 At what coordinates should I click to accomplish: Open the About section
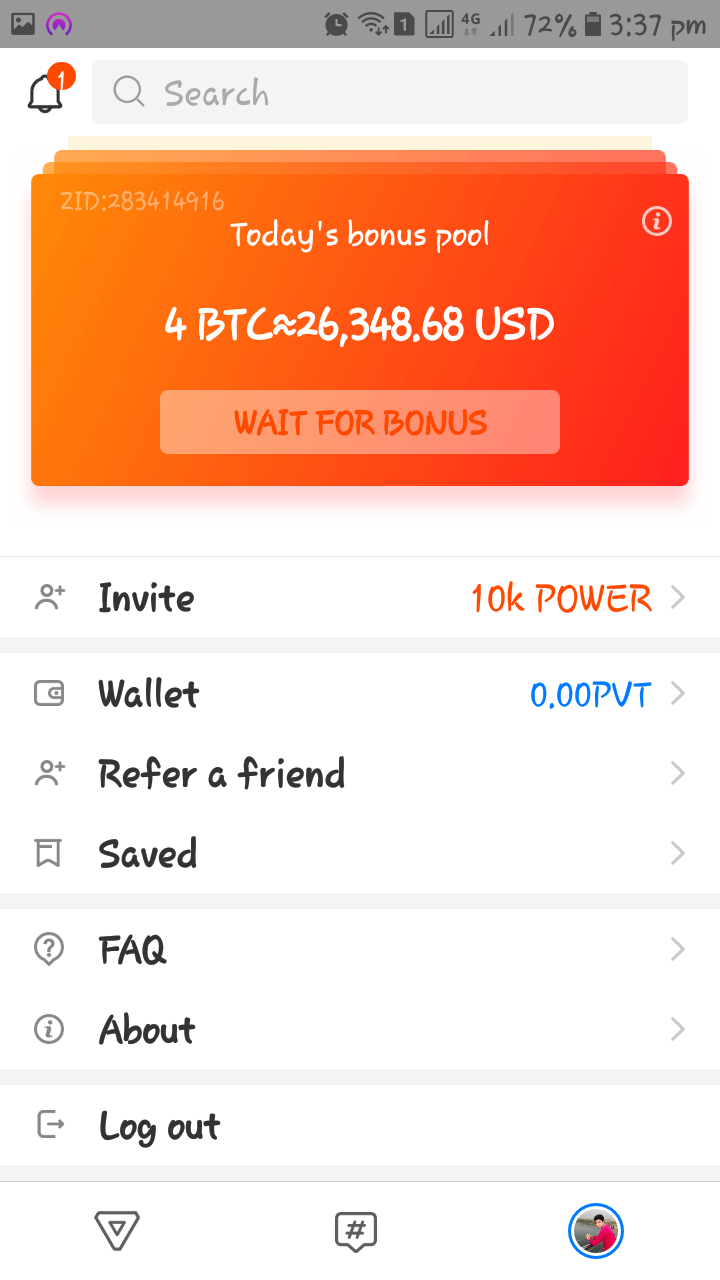pyautogui.click(x=360, y=1029)
